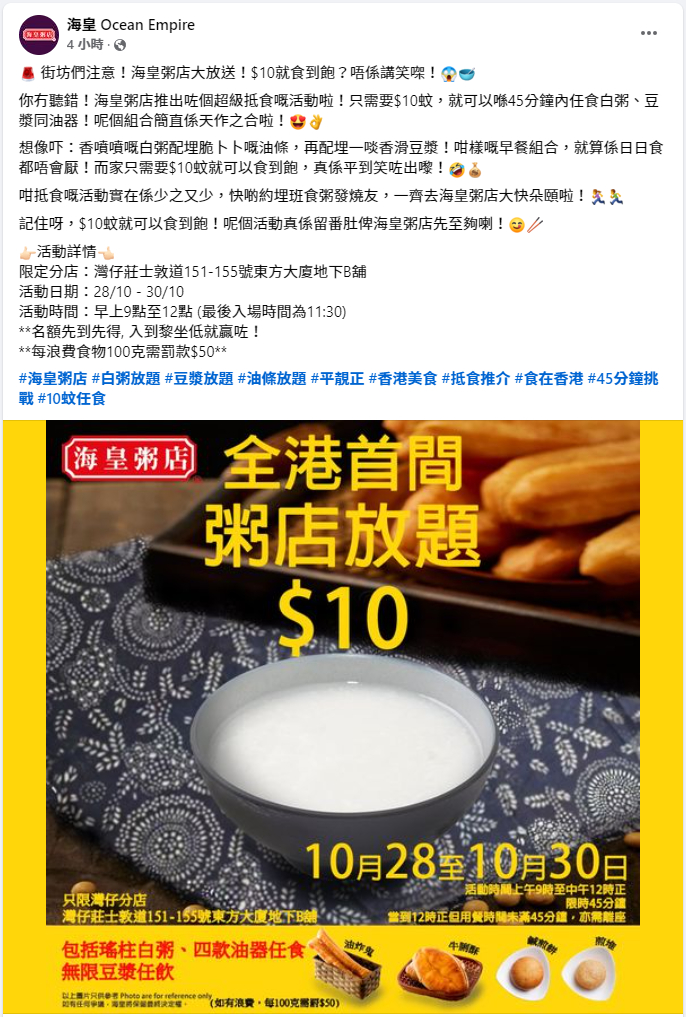Open the #豆漿放題 hashtag
The height and width of the screenshot is (1017, 686).
pyautogui.click(x=198, y=379)
